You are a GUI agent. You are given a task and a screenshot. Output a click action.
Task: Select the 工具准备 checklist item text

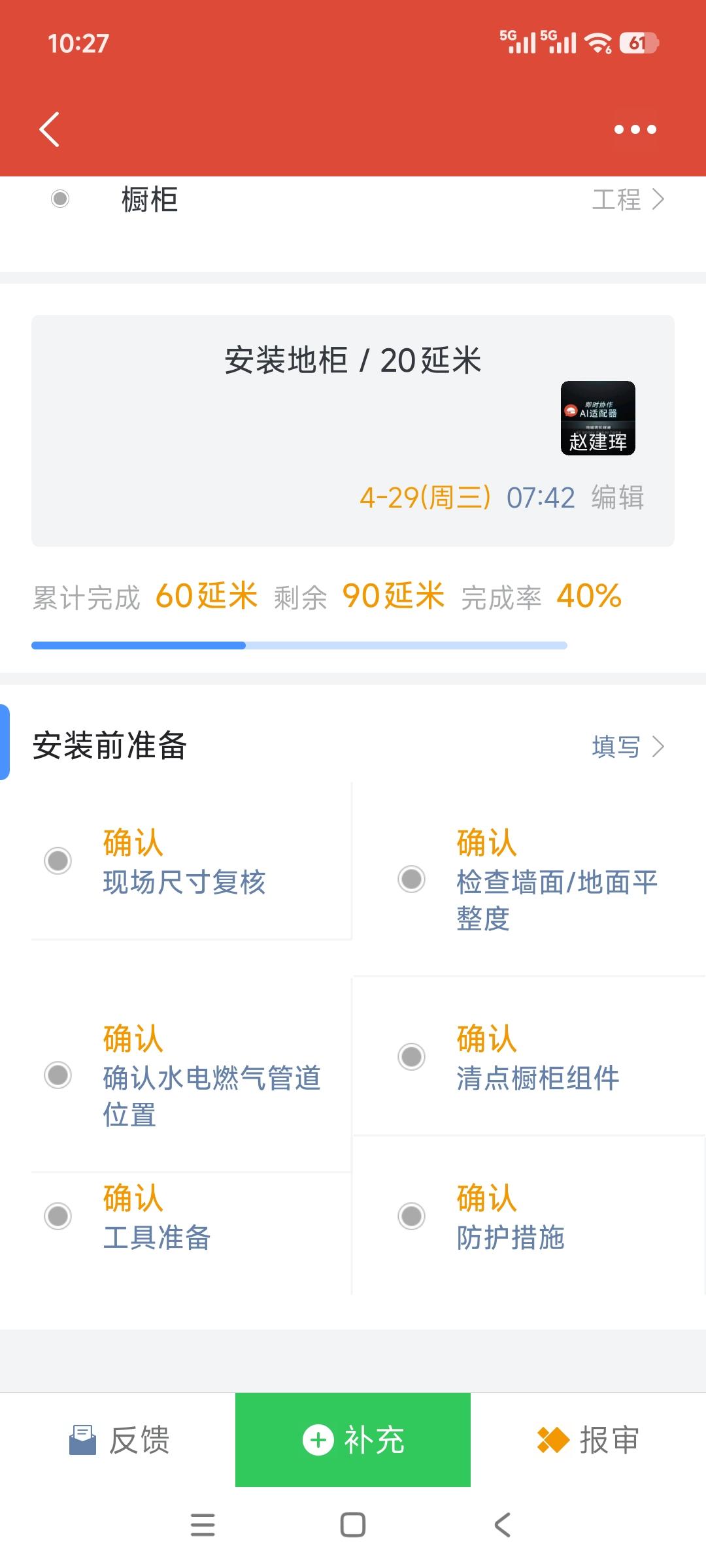point(156,1239)
